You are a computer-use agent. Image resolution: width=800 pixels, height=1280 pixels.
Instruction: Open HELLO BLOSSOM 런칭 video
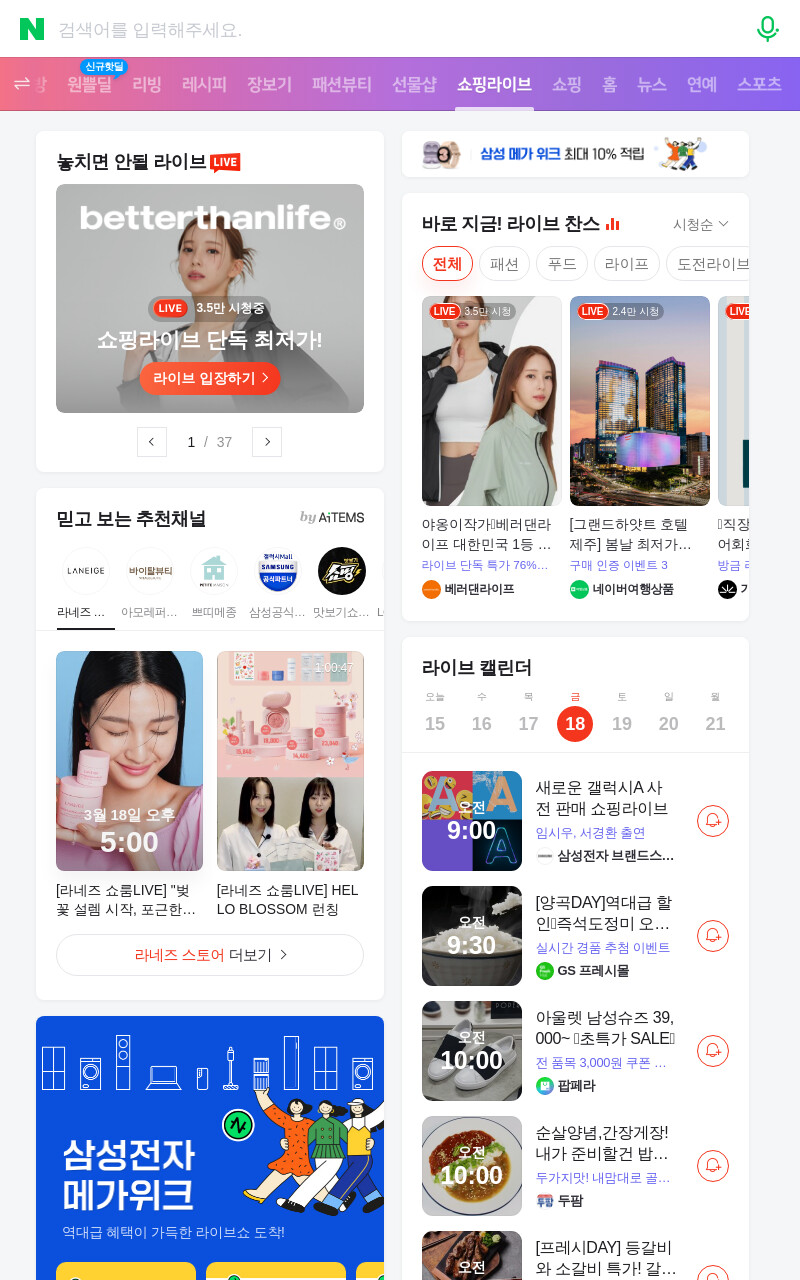point(290,785)
